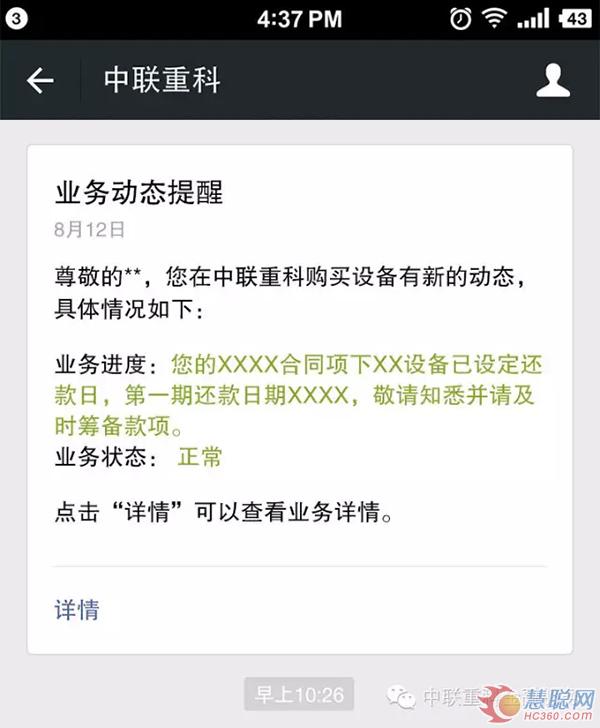This screenshot has height=728, width=600.
Task: Open 详情 to view business details
Action: (x=77, y=609)
